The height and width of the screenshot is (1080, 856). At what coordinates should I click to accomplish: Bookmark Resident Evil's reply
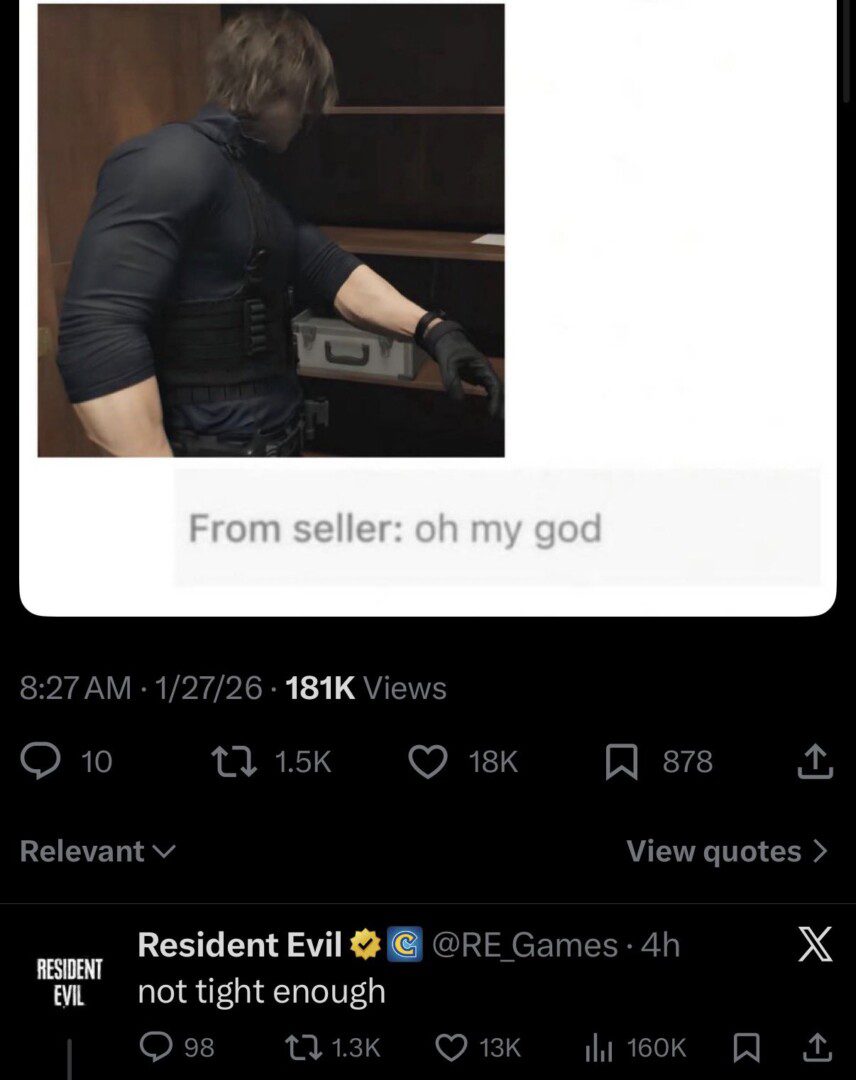pyautogui.click(x=746, y=1047)
